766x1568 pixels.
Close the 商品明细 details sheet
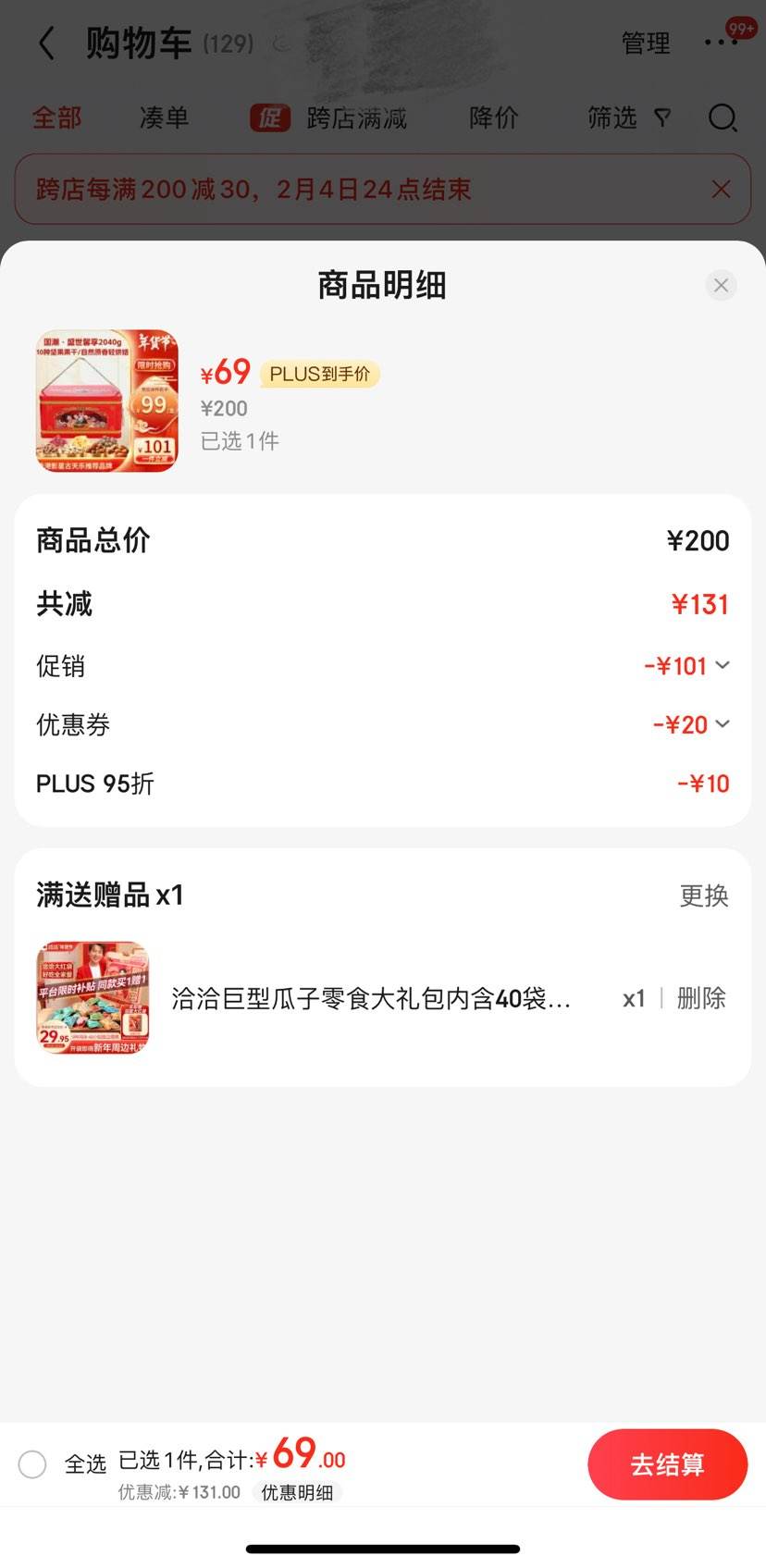pyautogui.click(x=721, y=285)
